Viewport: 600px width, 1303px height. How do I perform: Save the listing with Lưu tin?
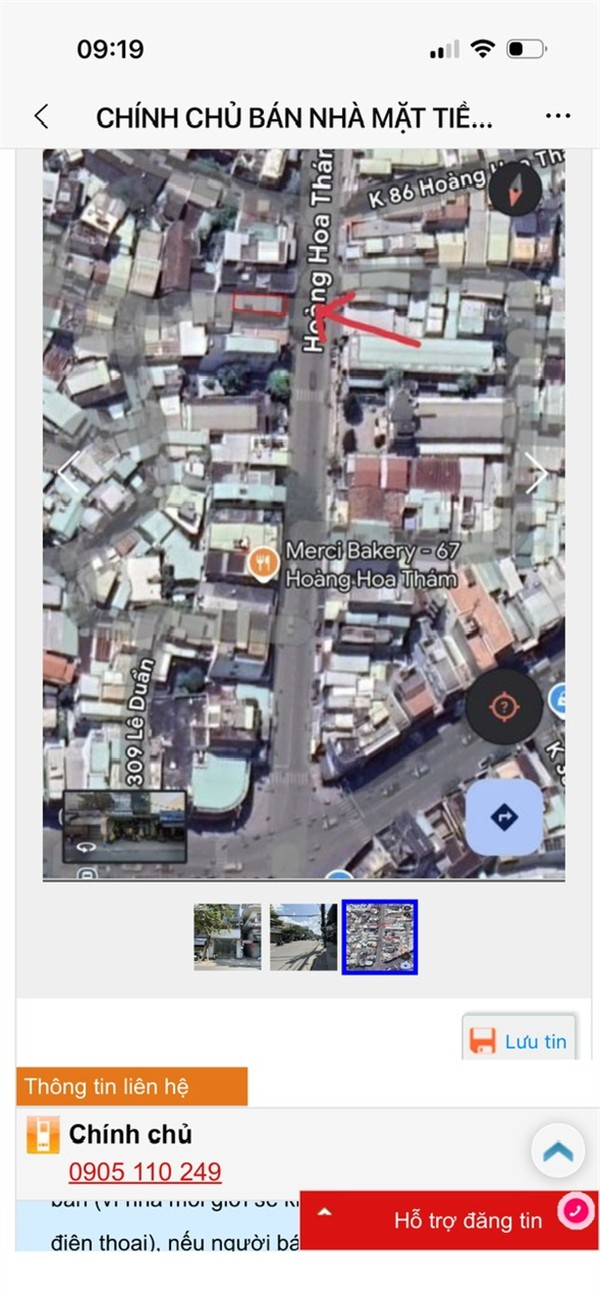[519, 1041]
